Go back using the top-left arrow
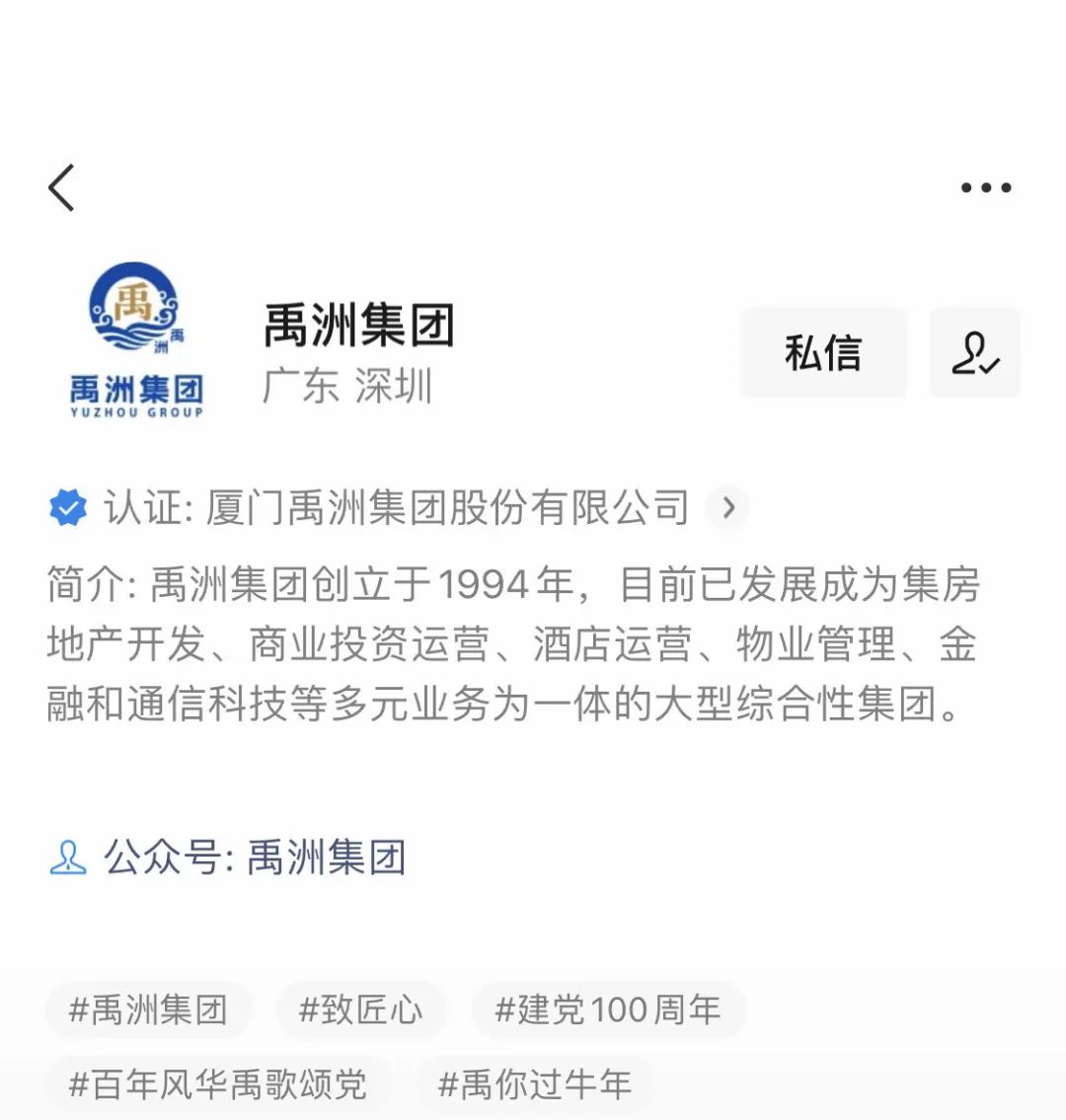 61,187
